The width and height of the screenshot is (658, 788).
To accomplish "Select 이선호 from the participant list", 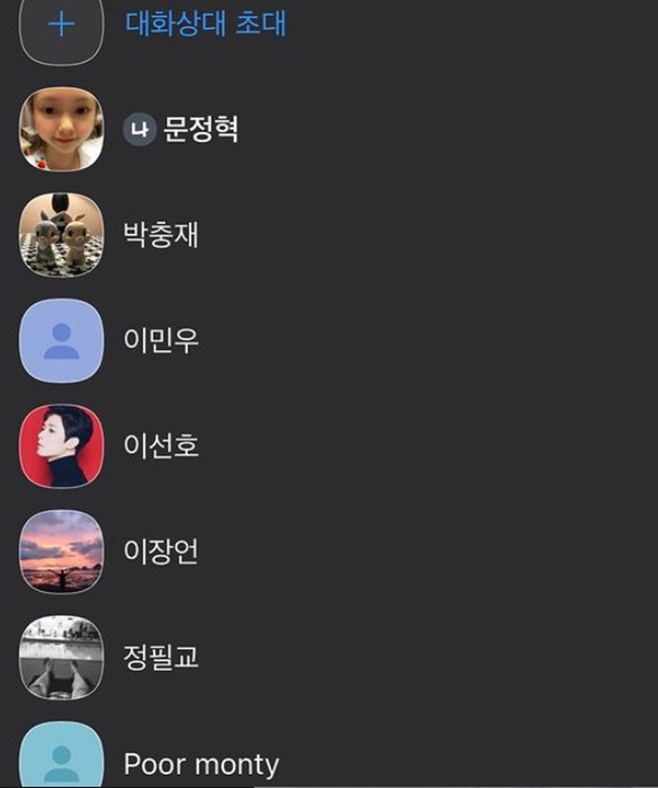I will [x=160, y=446].
